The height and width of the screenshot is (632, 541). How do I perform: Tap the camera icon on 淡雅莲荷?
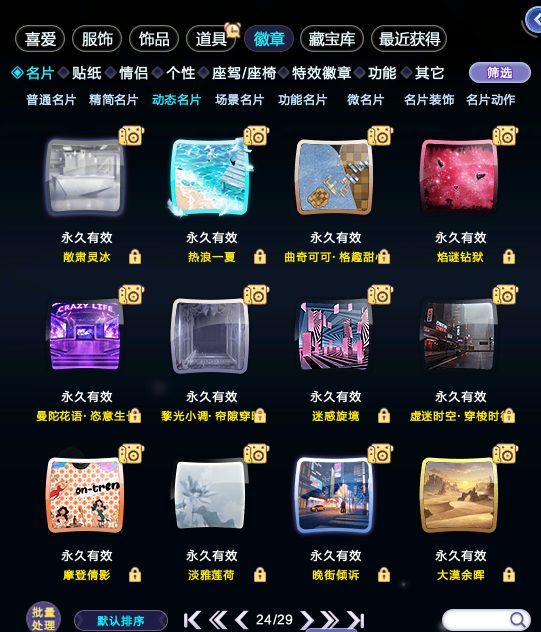256,453
